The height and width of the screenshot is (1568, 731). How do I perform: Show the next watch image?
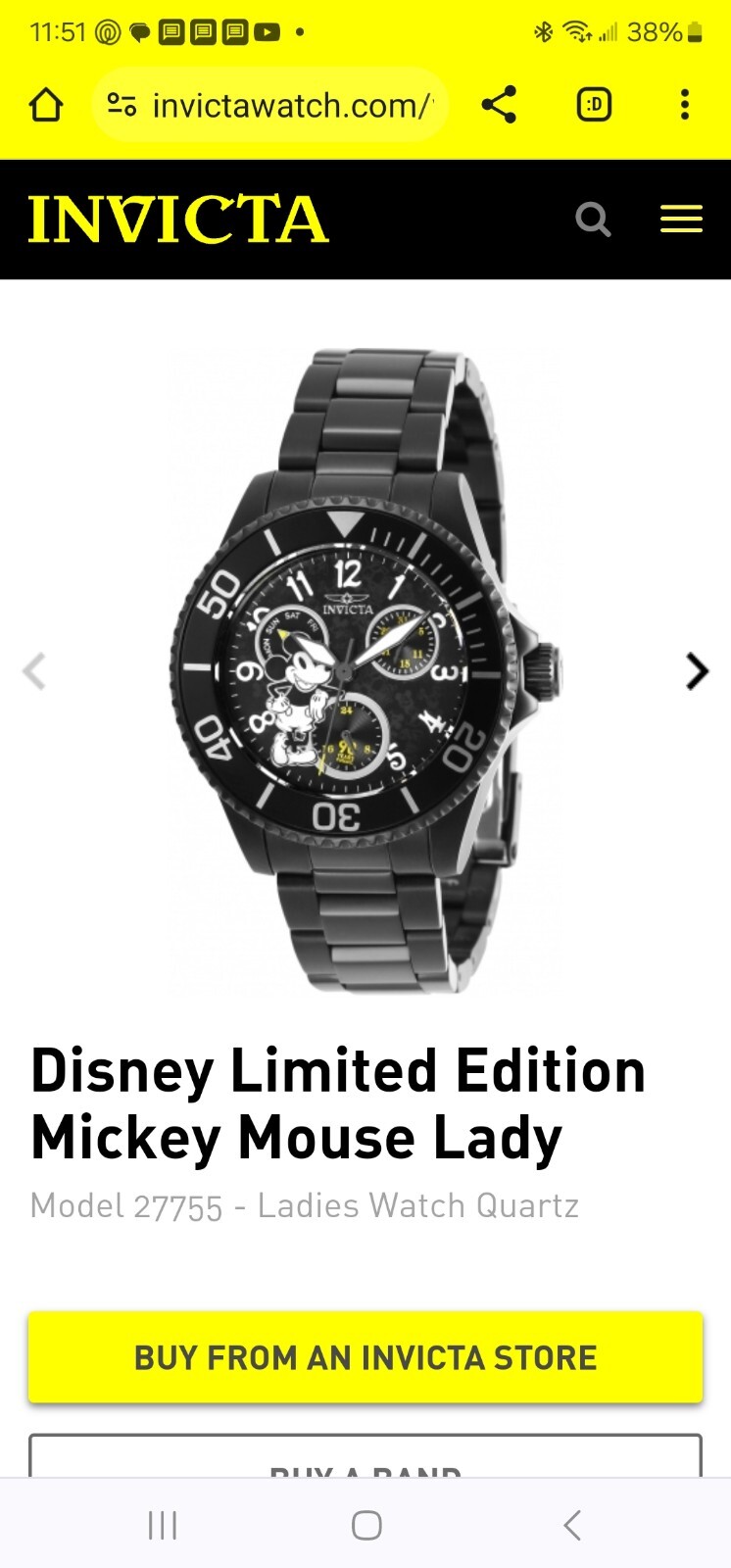tap(697, 671)
